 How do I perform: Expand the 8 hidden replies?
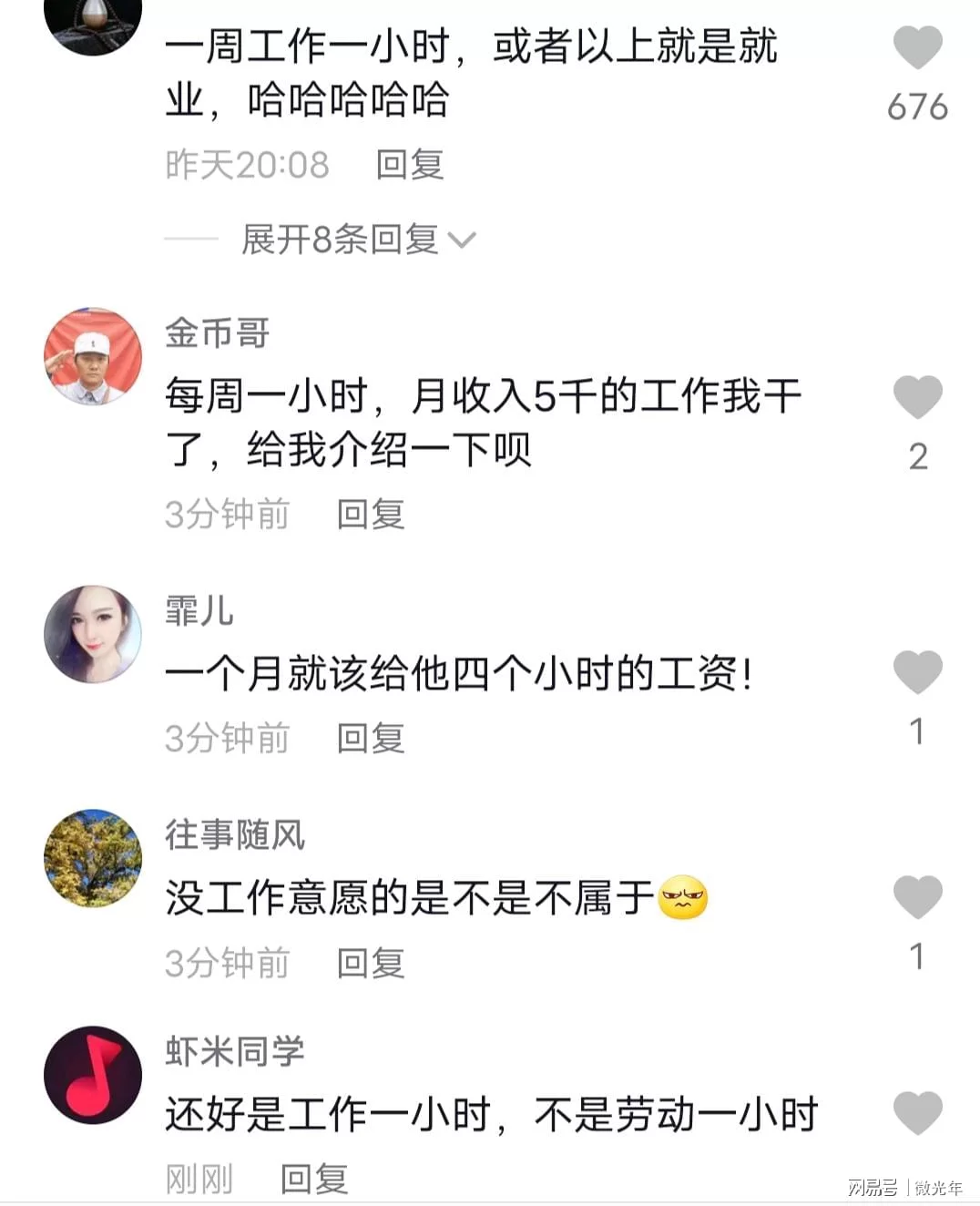click(x=357, y=240)
